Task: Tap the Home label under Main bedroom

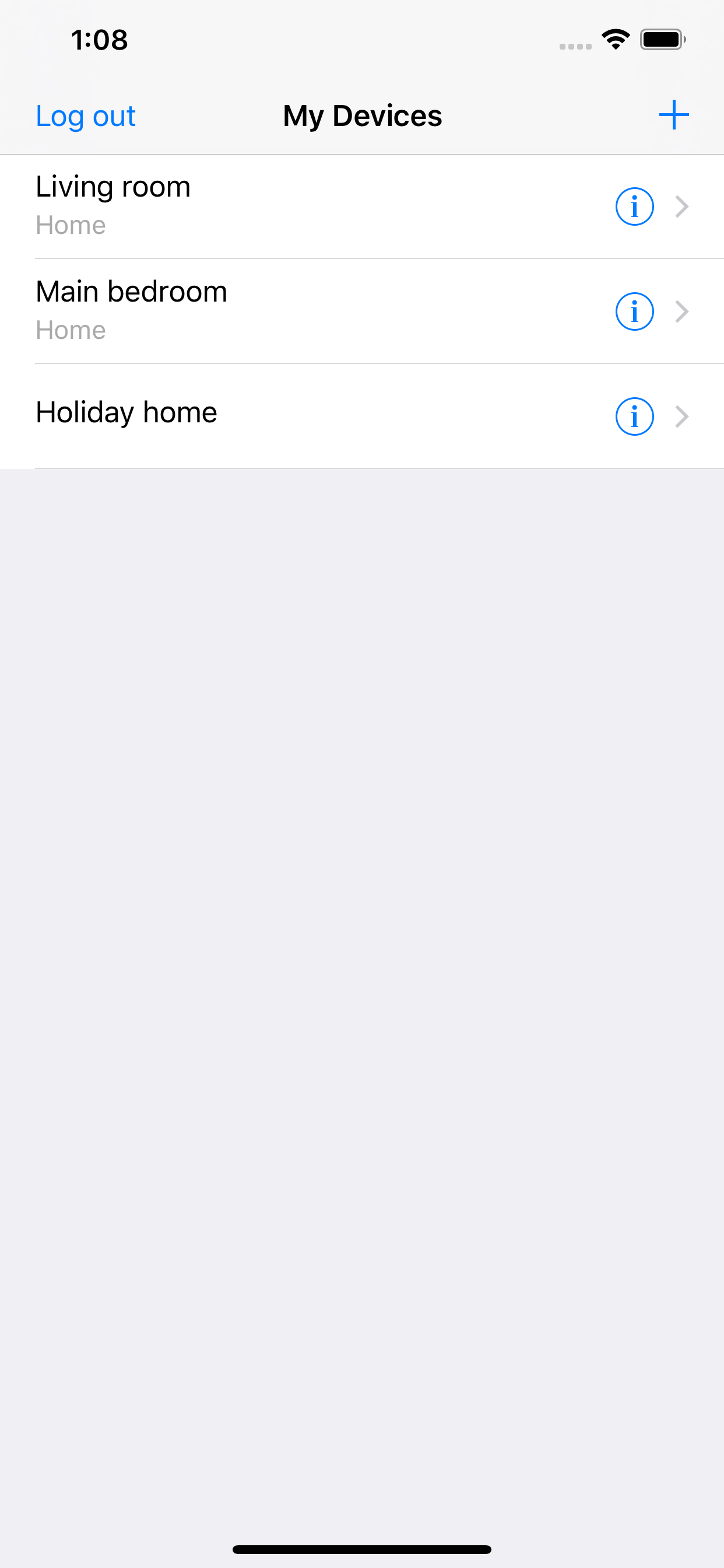Action: click(71, 330)
